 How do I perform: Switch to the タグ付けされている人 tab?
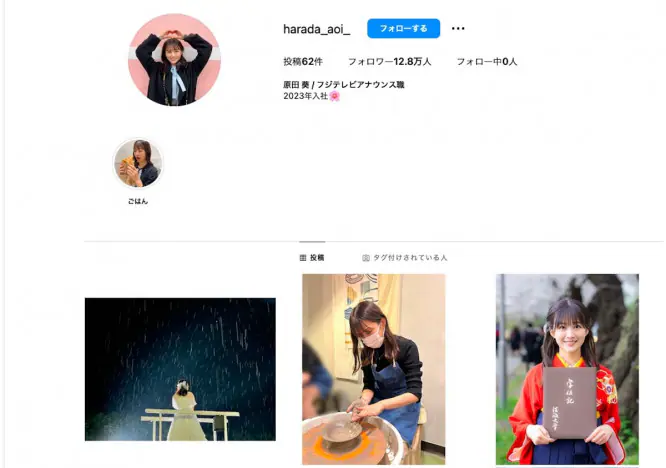coord(405,257)
